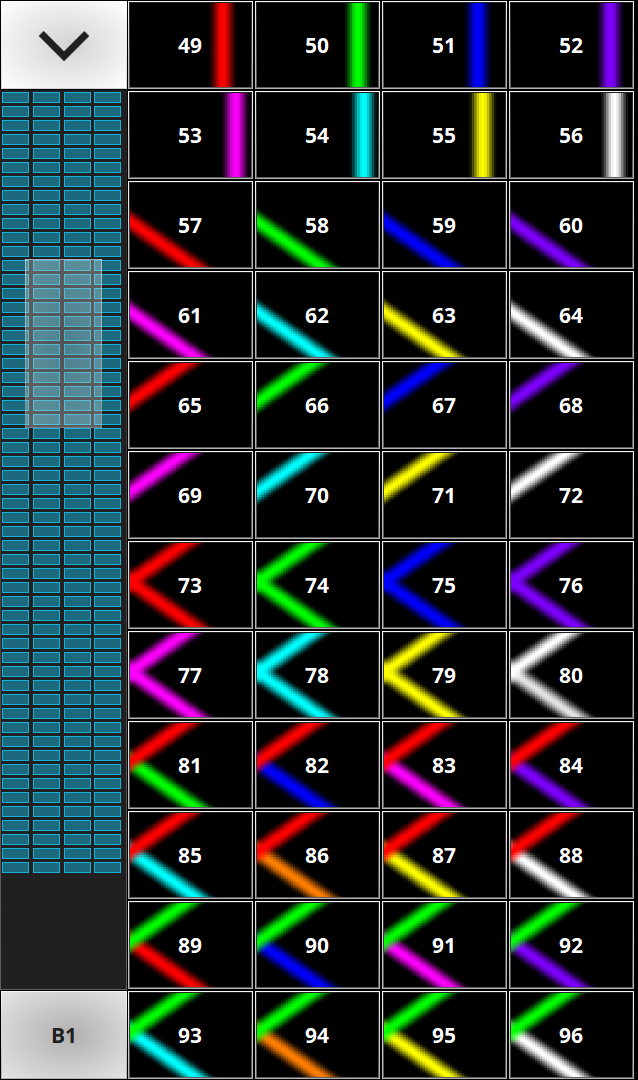The width and height of the screenshot is (638, 1080).
Task: Activate preset 57 red diagonal beam
Action: [x=190, y=225]
